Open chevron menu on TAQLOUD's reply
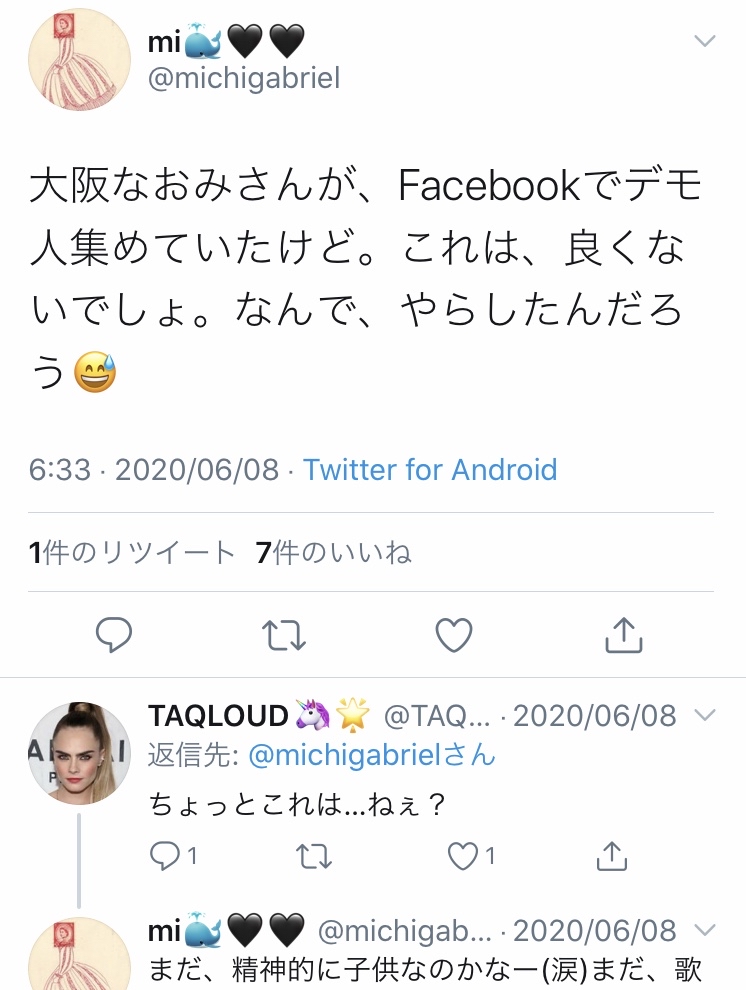 click(705, 715)
